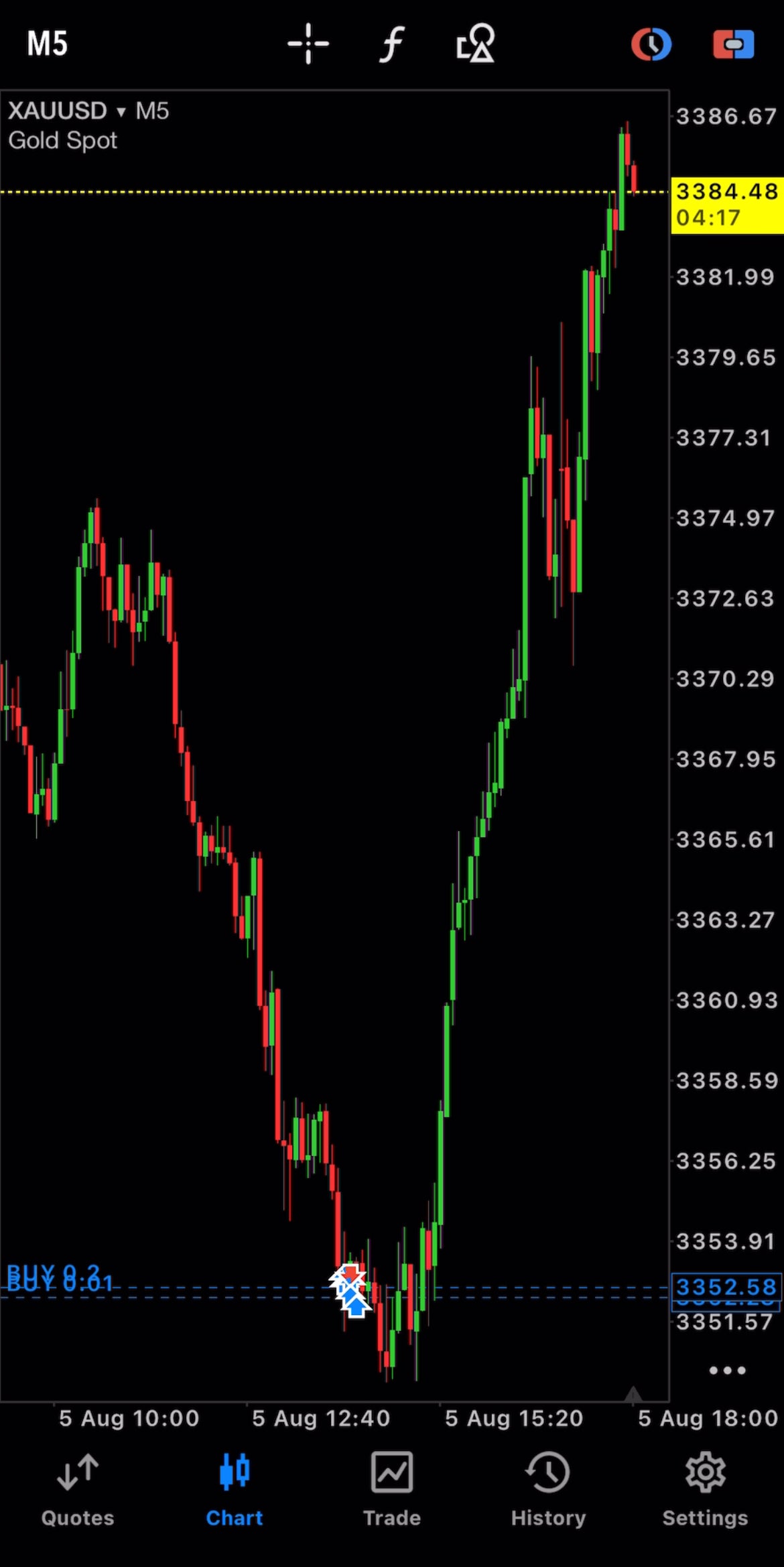This screenshot has height=1567, width=784.
Task: View the History tab
Action: [x=548, y=1489]
